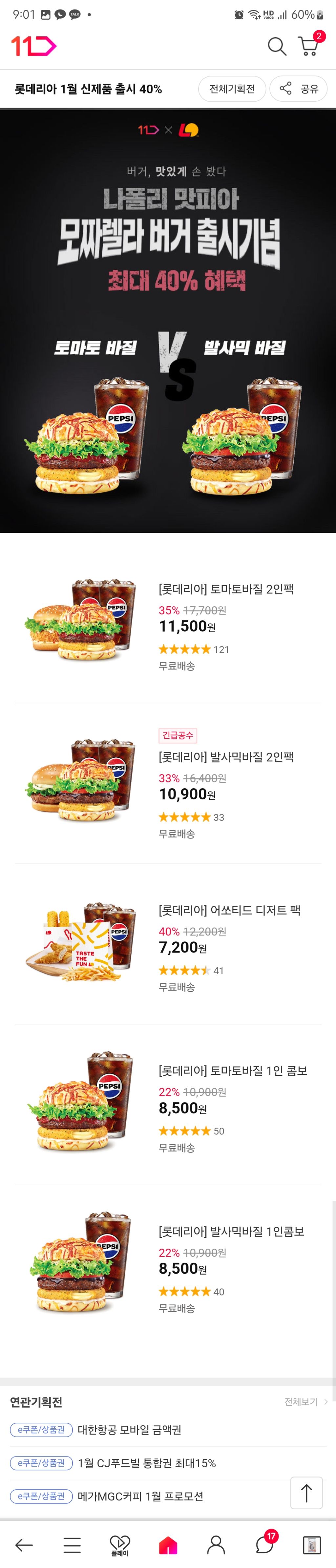The image size is (336, 1568).
Task: Open the category hamburger menu
Action: point(72,1544)
